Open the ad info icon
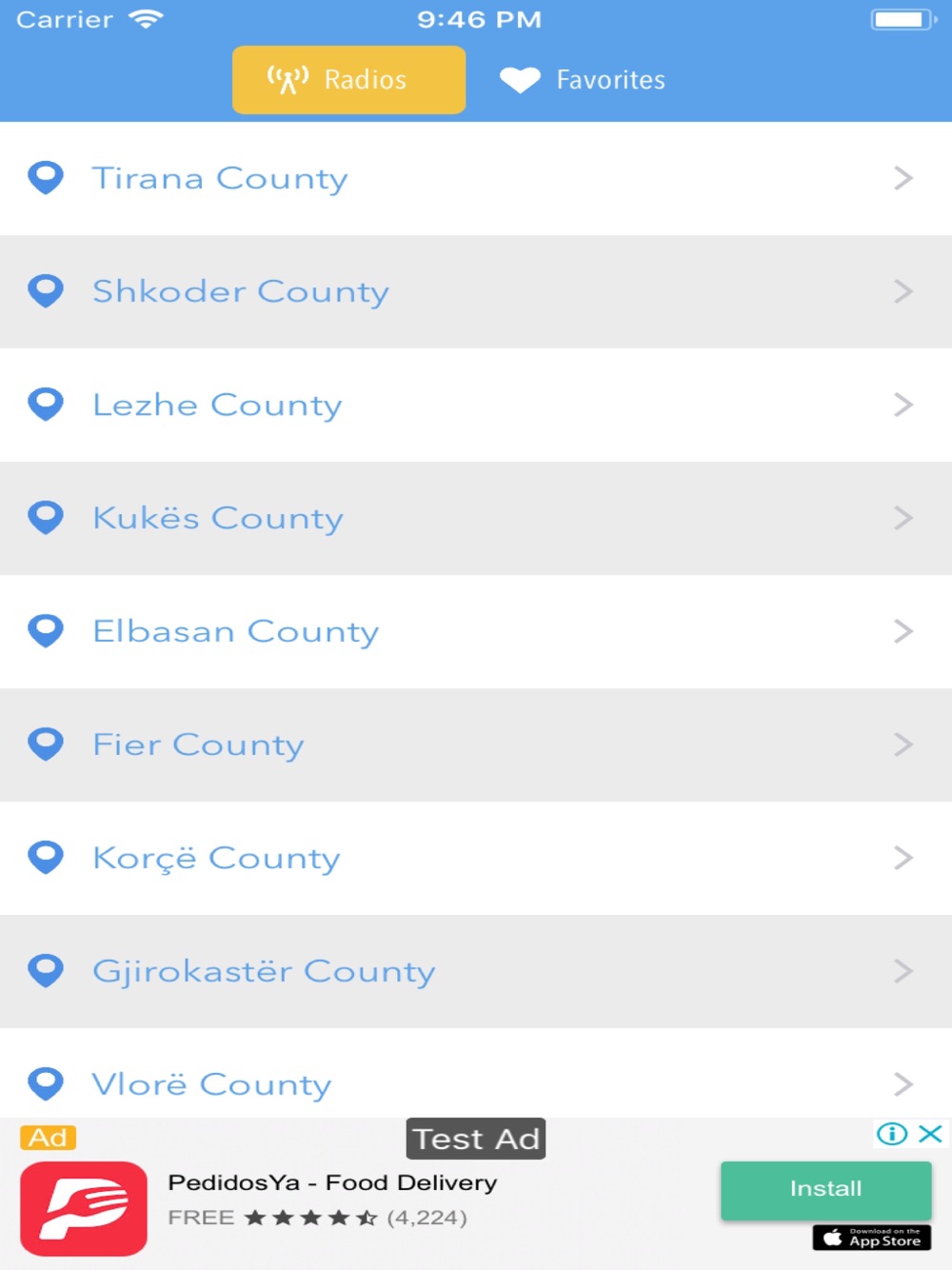The image size is (952, 1270). coord(892,1134)
